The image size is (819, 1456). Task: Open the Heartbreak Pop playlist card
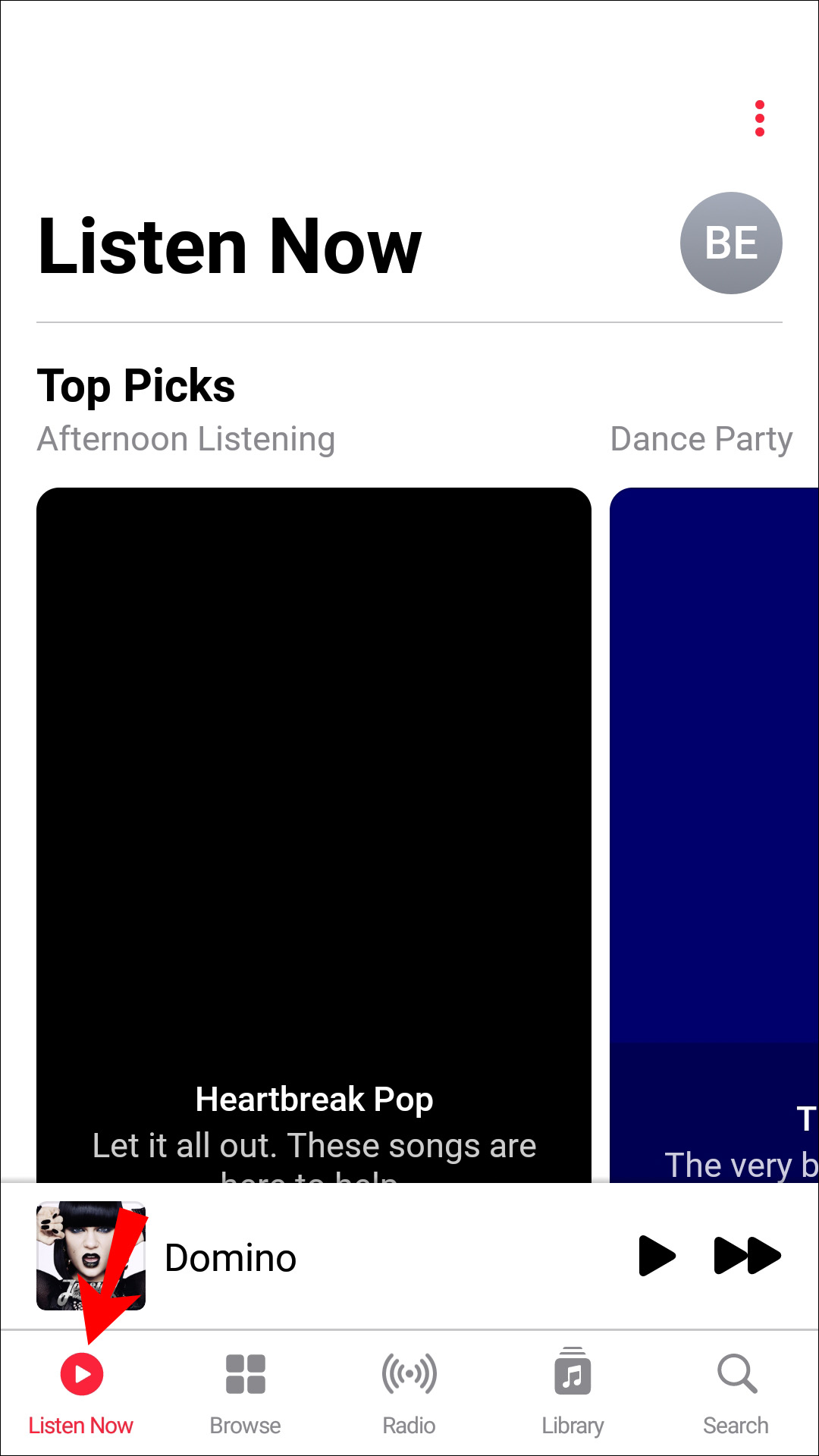[x=314, y=835]
